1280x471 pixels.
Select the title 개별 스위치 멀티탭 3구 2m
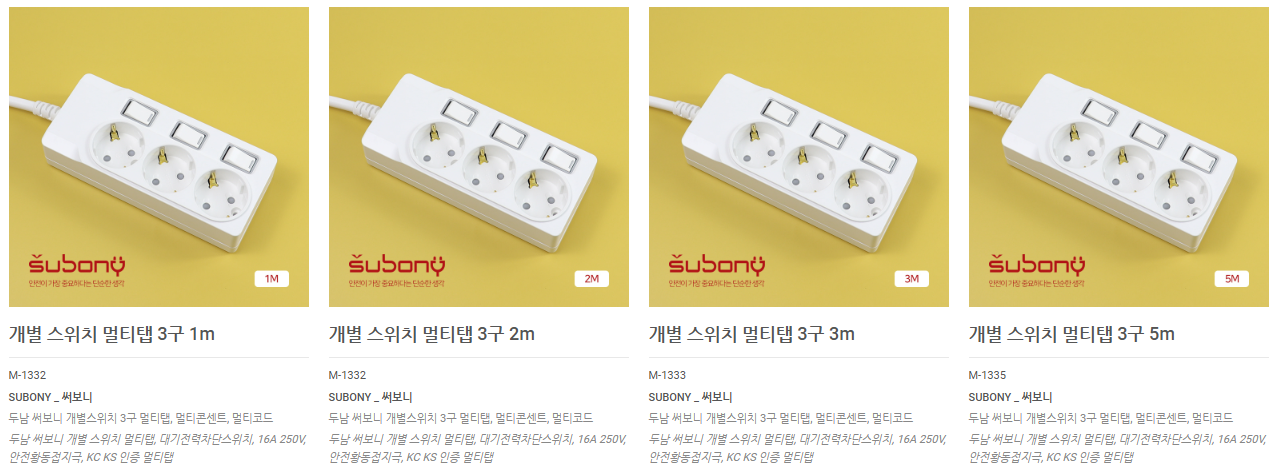pos(432,334)
